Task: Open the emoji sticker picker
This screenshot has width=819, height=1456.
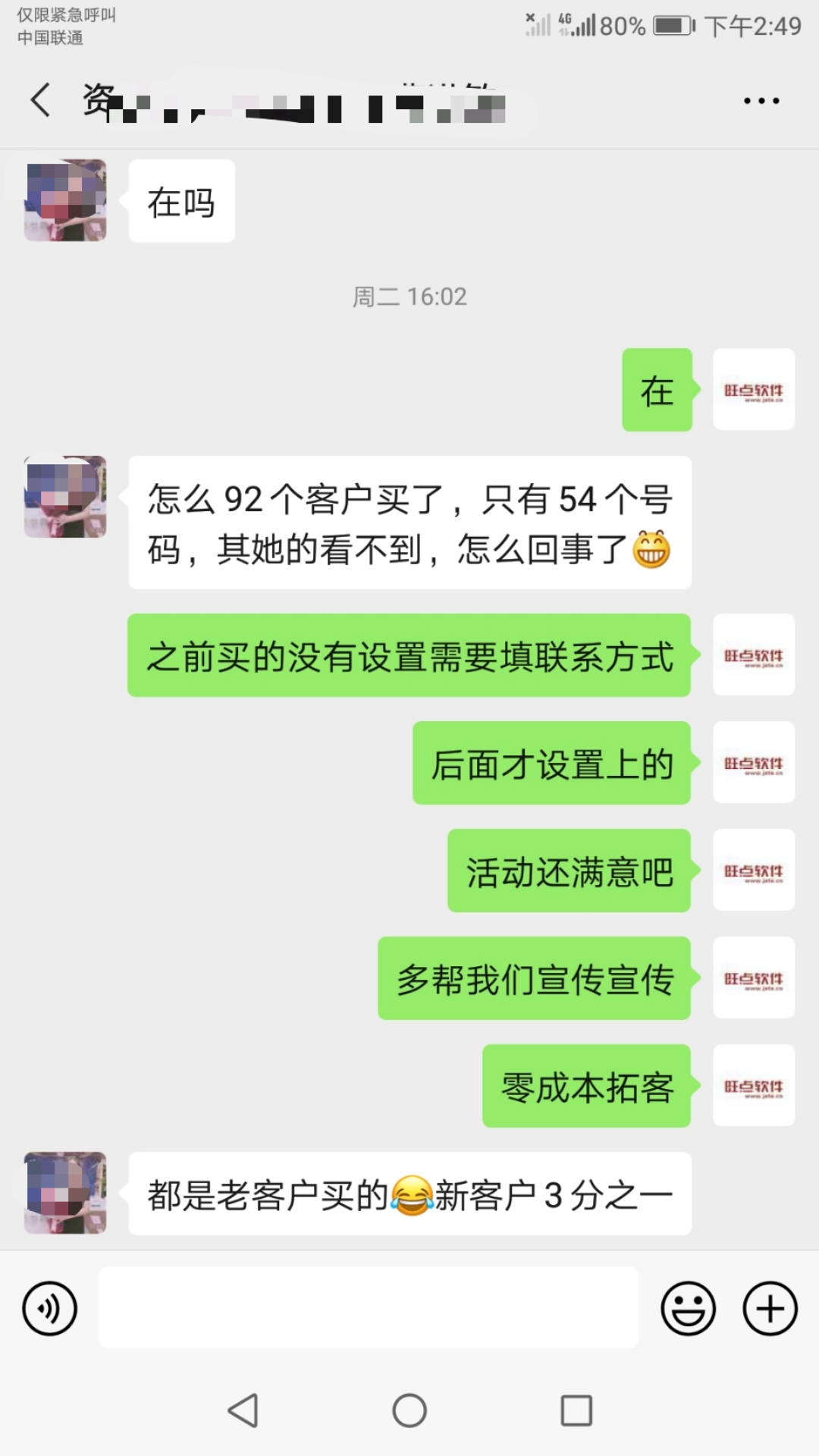Action: click(x=688, y=1309)
